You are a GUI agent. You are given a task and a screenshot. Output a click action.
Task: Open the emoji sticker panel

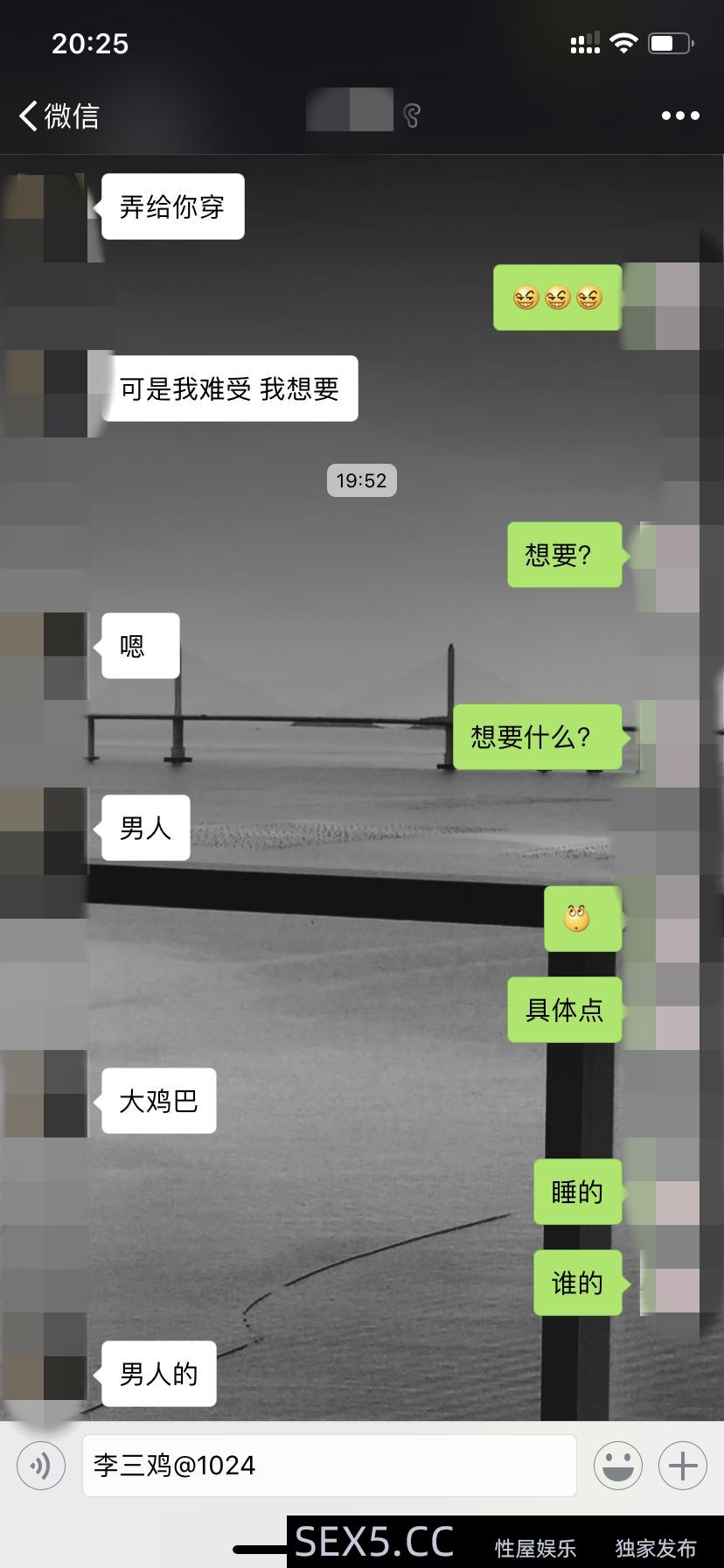(x=618, y=1465)
